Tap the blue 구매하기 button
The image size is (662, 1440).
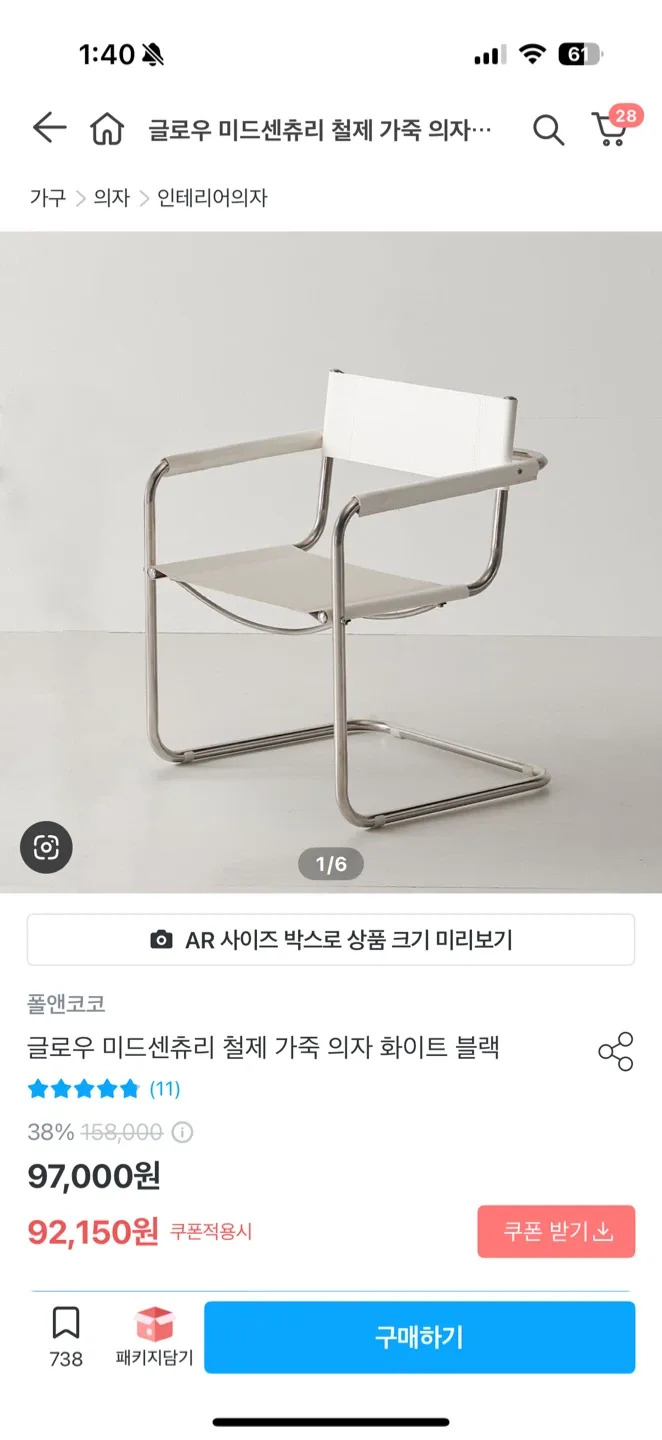(x=419, y=1337)
